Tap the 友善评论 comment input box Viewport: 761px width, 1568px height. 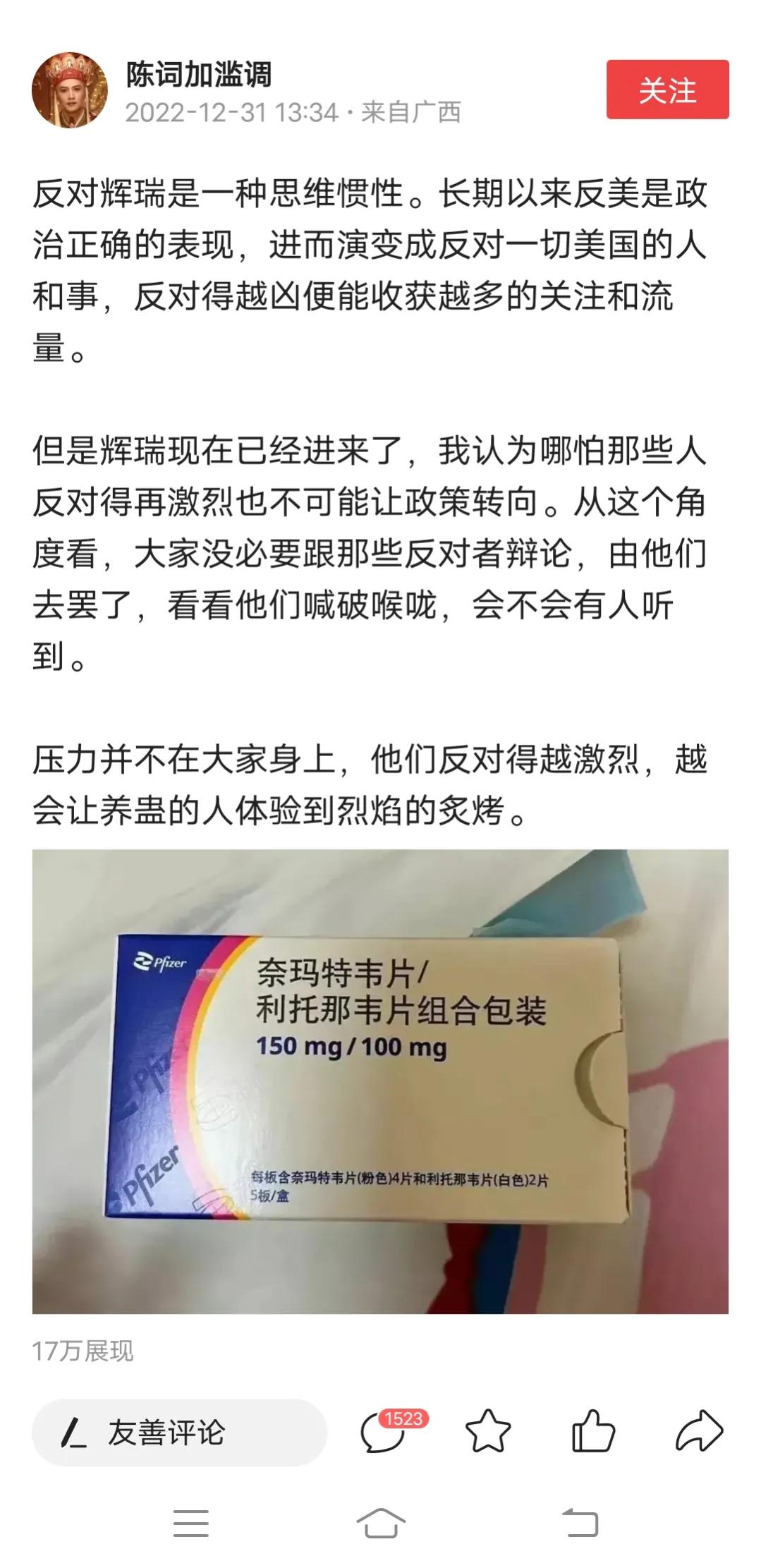point(179,1433)
